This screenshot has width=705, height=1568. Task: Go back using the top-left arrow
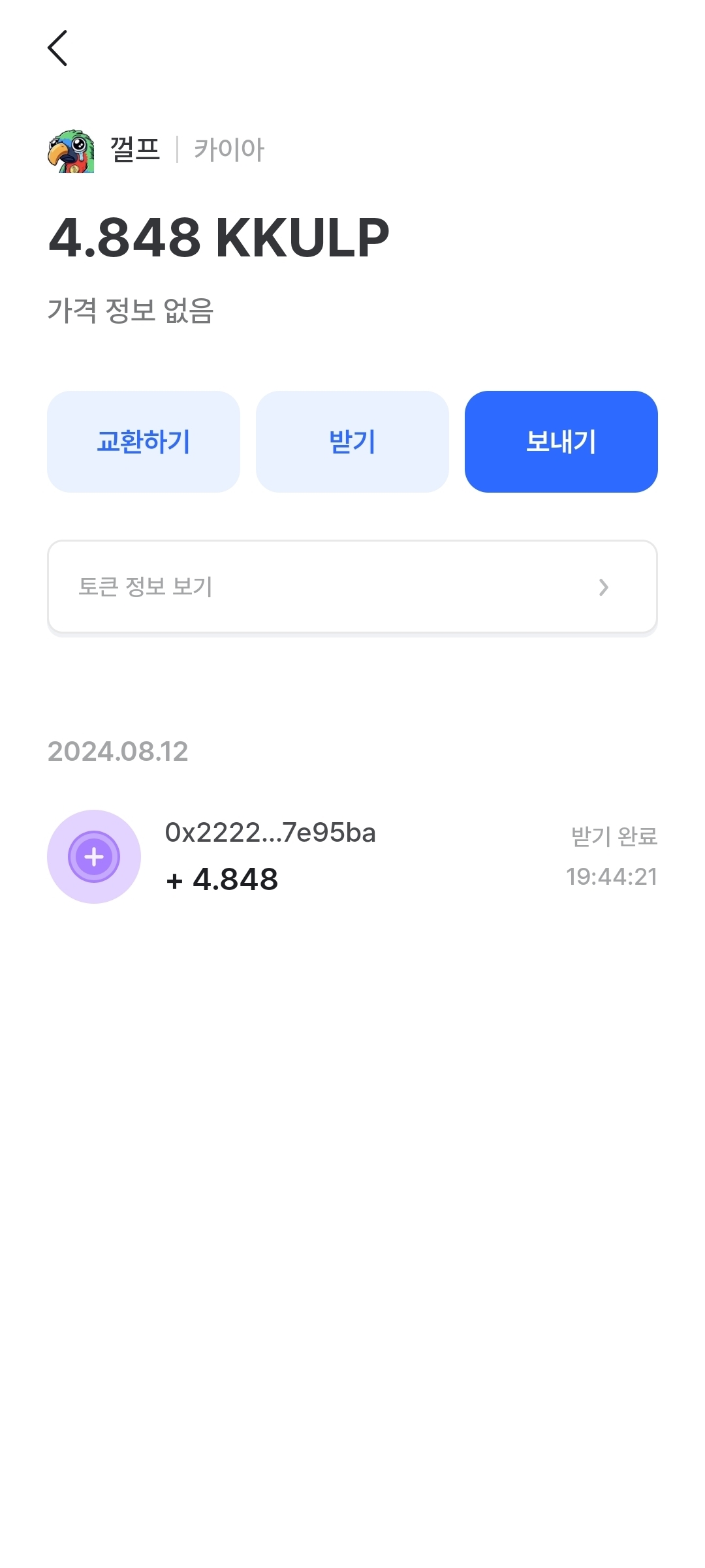click(x=57, y=48)
